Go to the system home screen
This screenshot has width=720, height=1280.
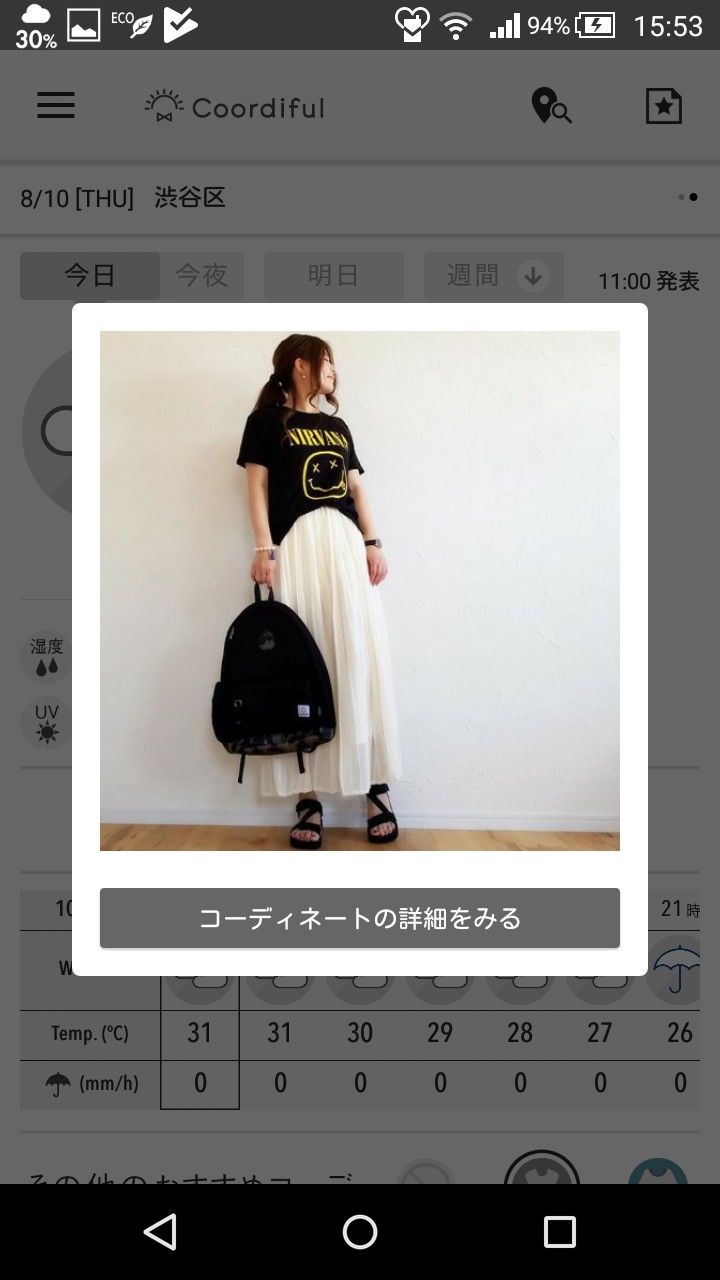point(360,1232)
